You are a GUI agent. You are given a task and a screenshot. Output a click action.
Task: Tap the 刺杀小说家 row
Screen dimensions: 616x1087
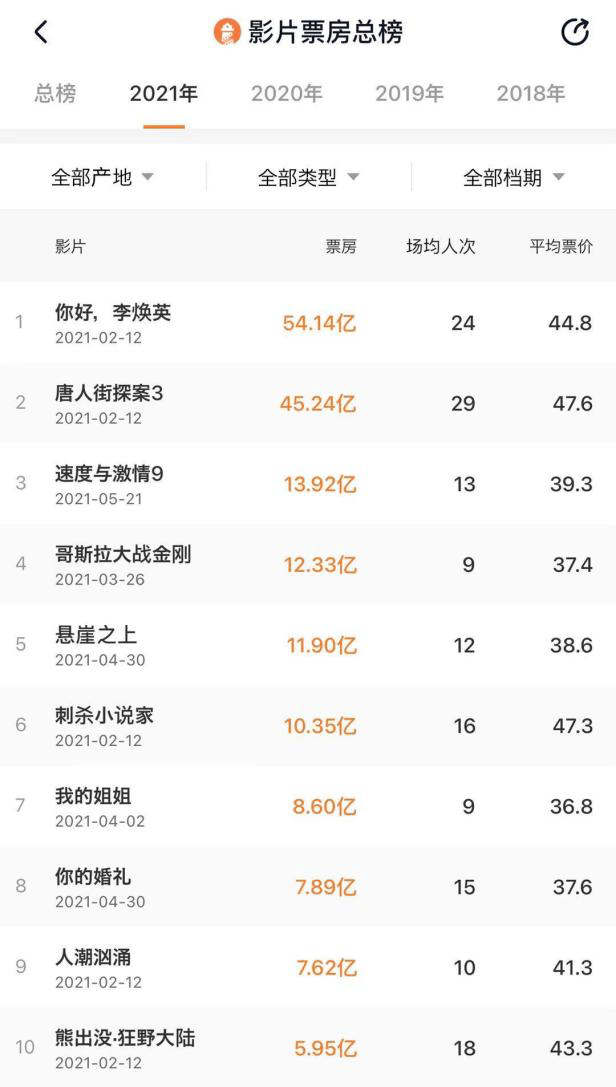308,725
